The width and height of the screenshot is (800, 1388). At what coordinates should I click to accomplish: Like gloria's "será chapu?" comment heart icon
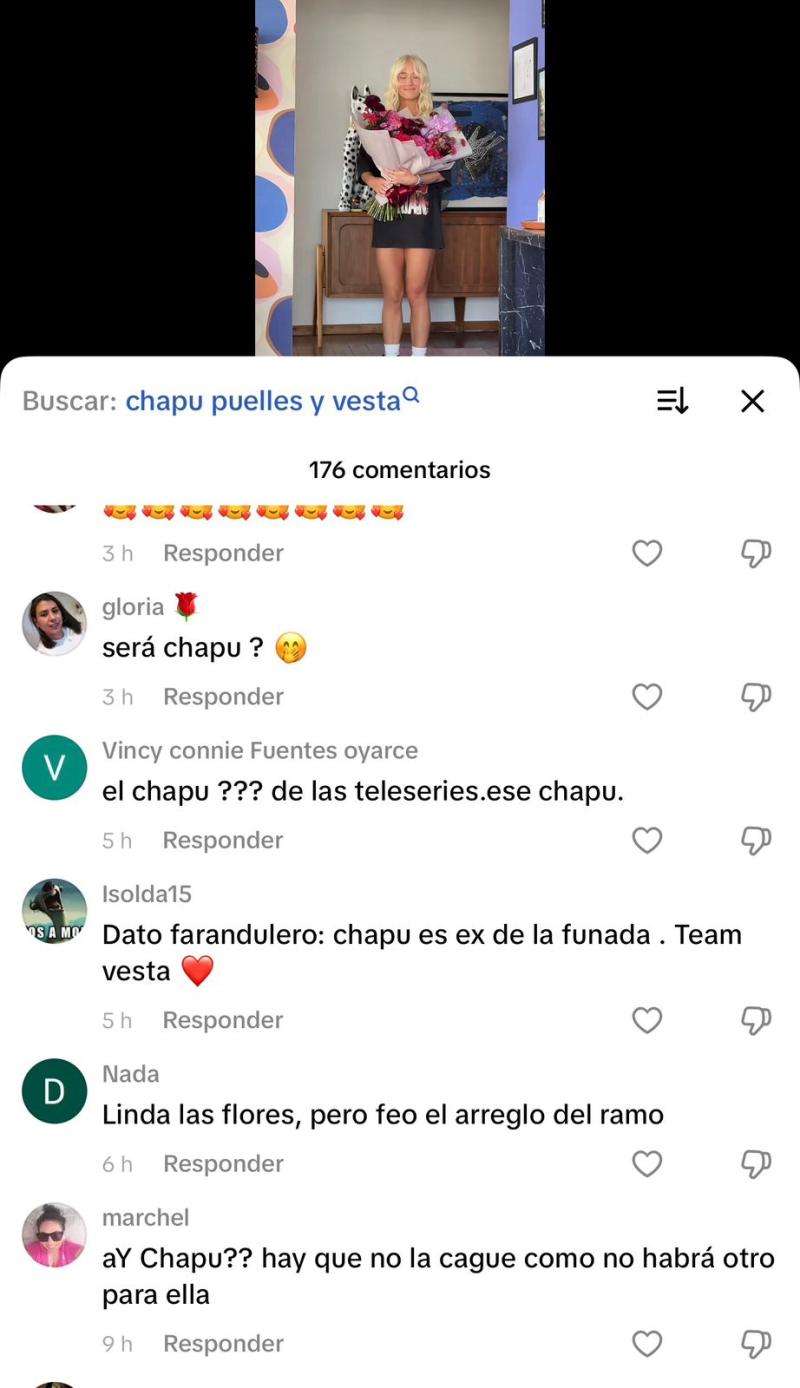646,696
